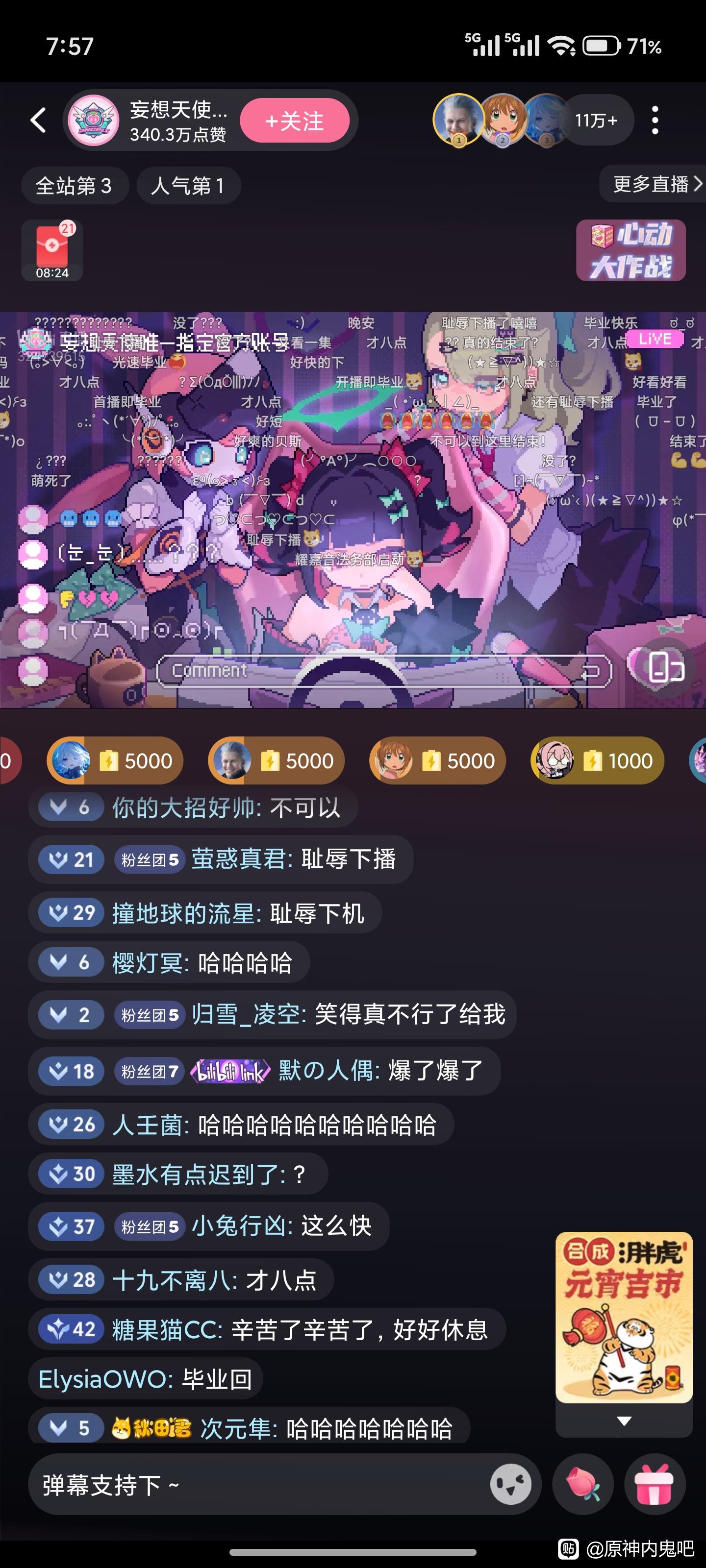Open the three-dot overflow menu
Viewport: 706px width, 1568px height.
(x=655, y=120)
